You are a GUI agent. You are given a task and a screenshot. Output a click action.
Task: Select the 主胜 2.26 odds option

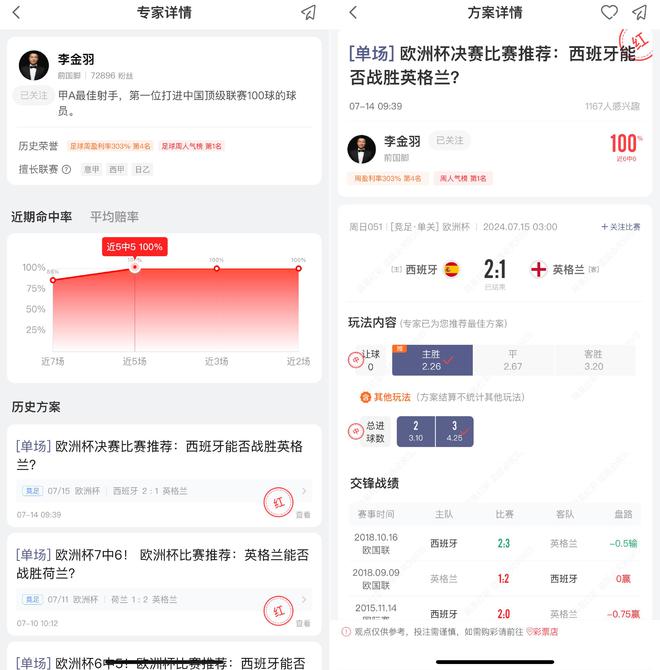tap(431, 360)
